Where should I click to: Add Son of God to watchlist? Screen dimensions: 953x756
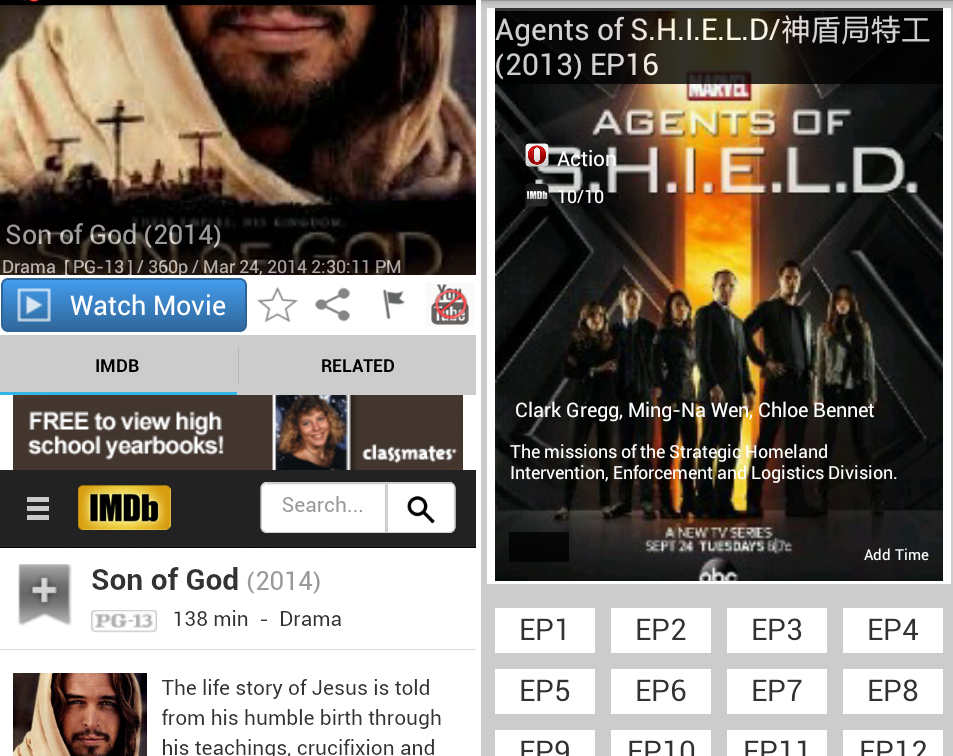tap(44, 592)
